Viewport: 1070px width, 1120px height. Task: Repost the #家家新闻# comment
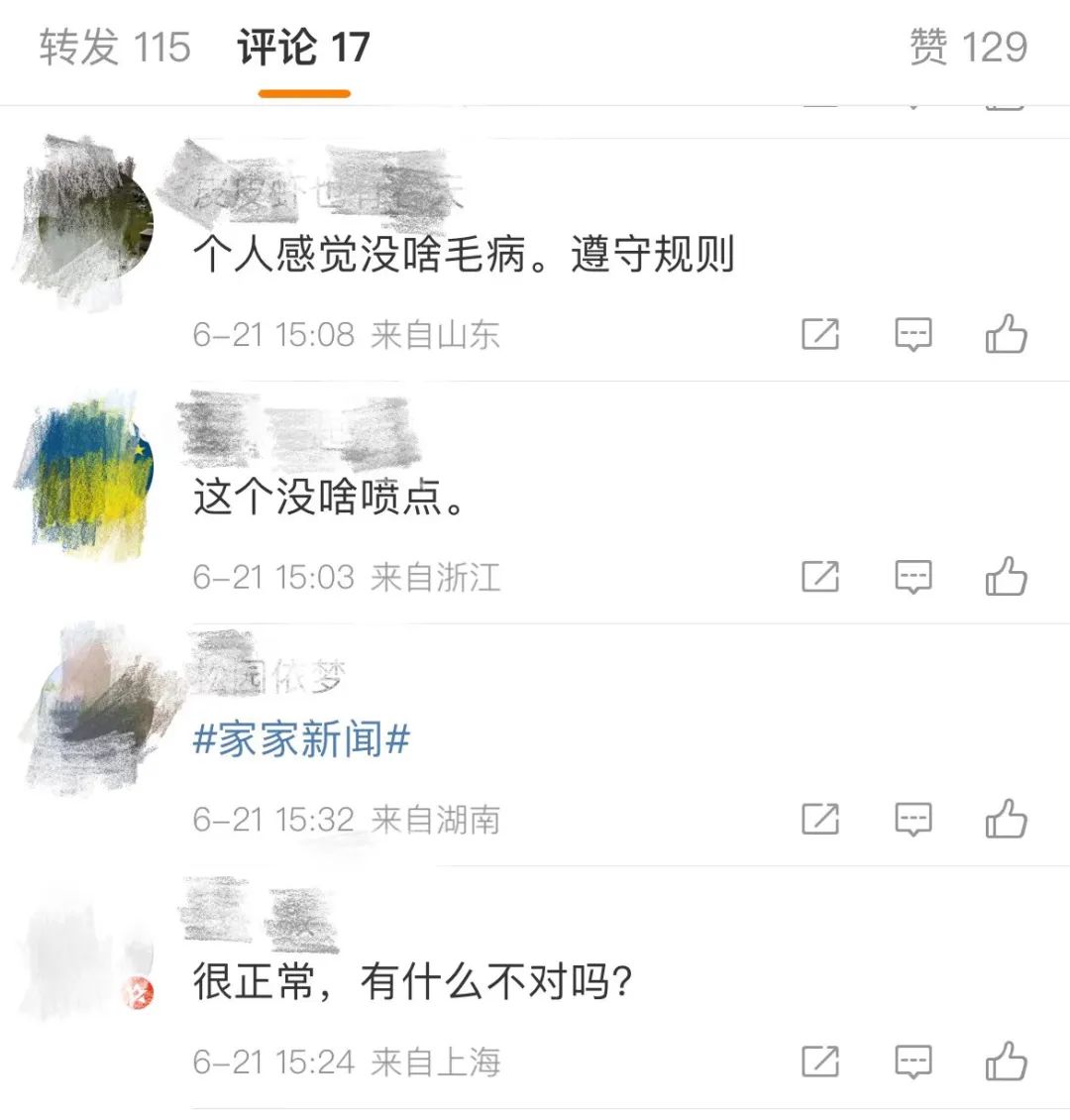coord(820,819)
